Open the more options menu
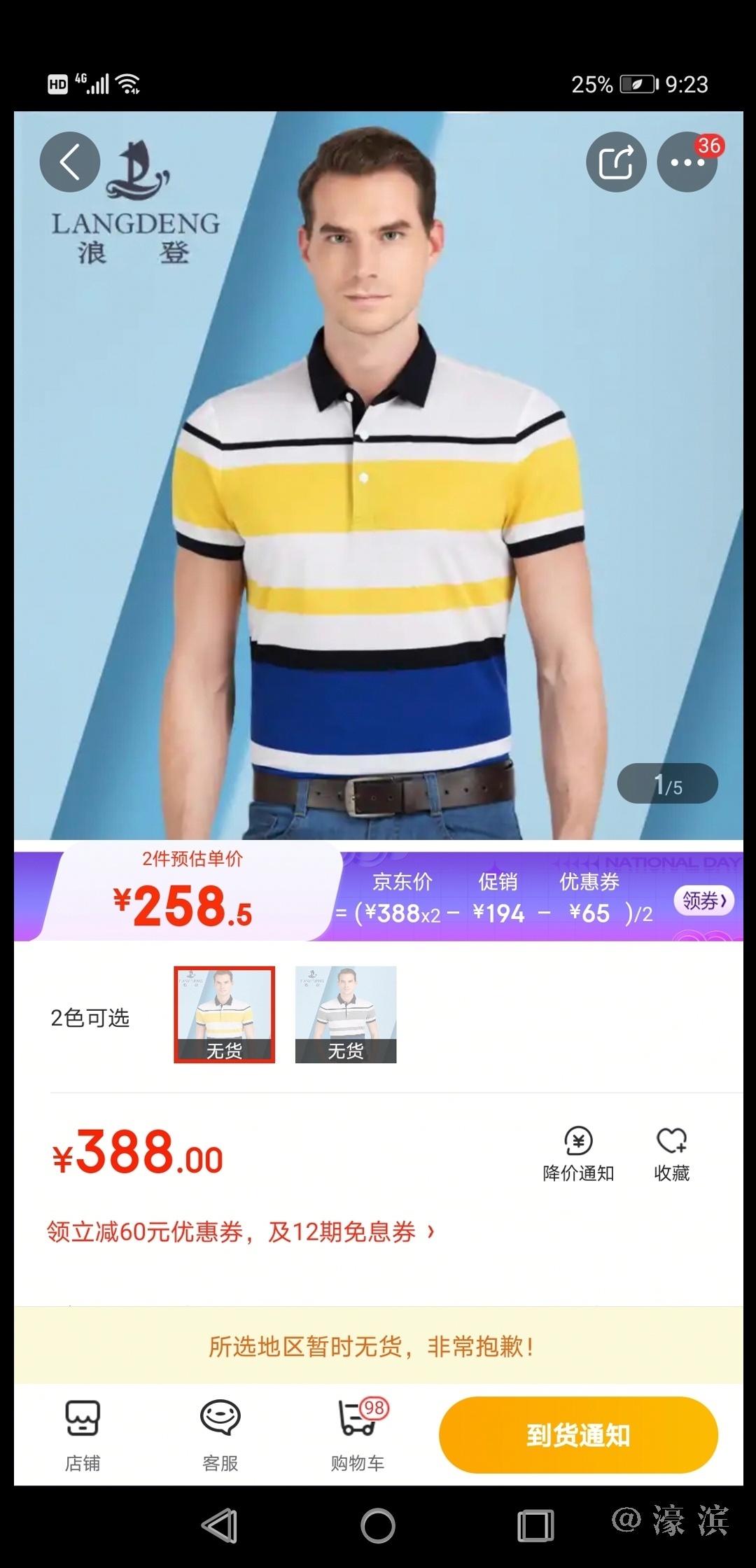Viewport: 756px width, 1568px height. pyautogui.click(x=687, y=162)
